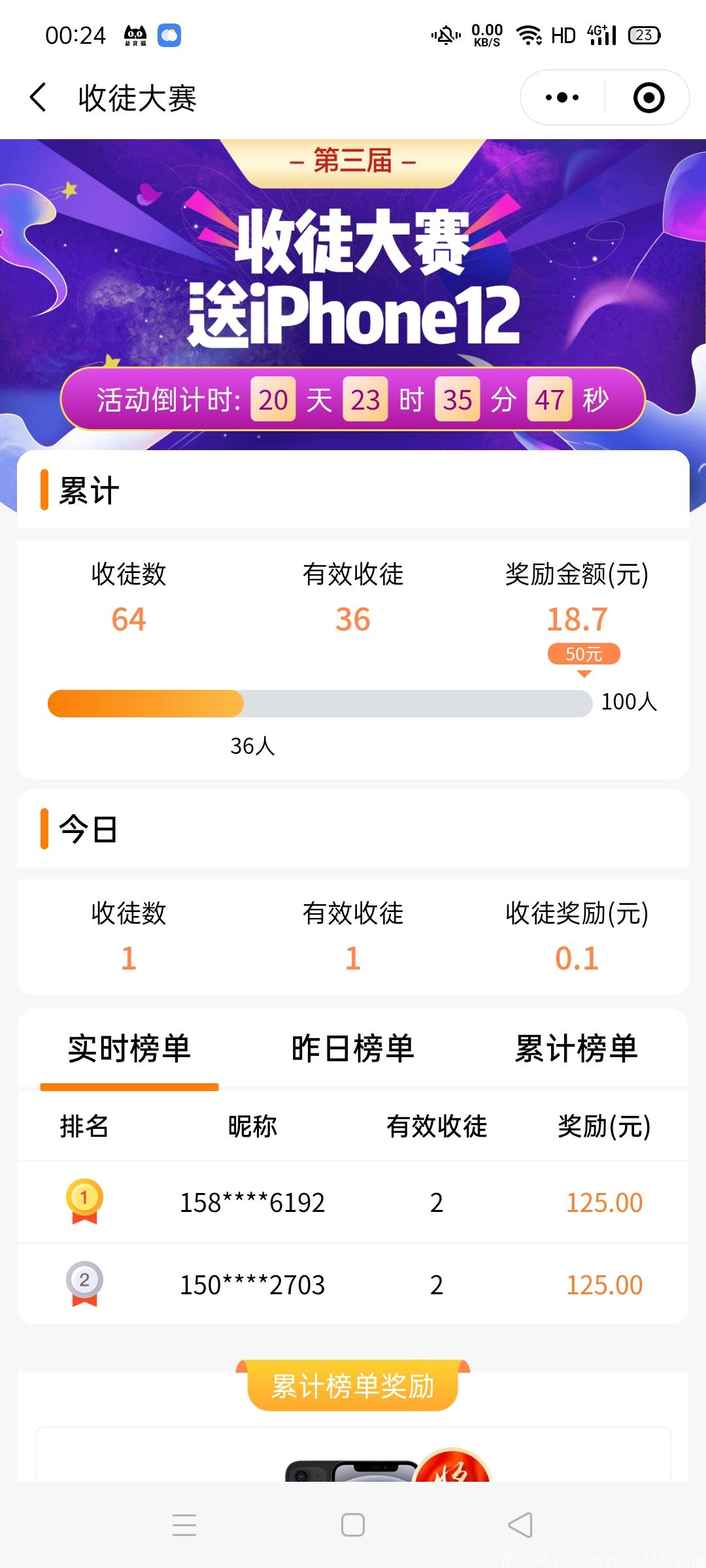Screen dimensions: 706x1568
Task: Tap ranked user 150****2703
Action: (251, 1284)
